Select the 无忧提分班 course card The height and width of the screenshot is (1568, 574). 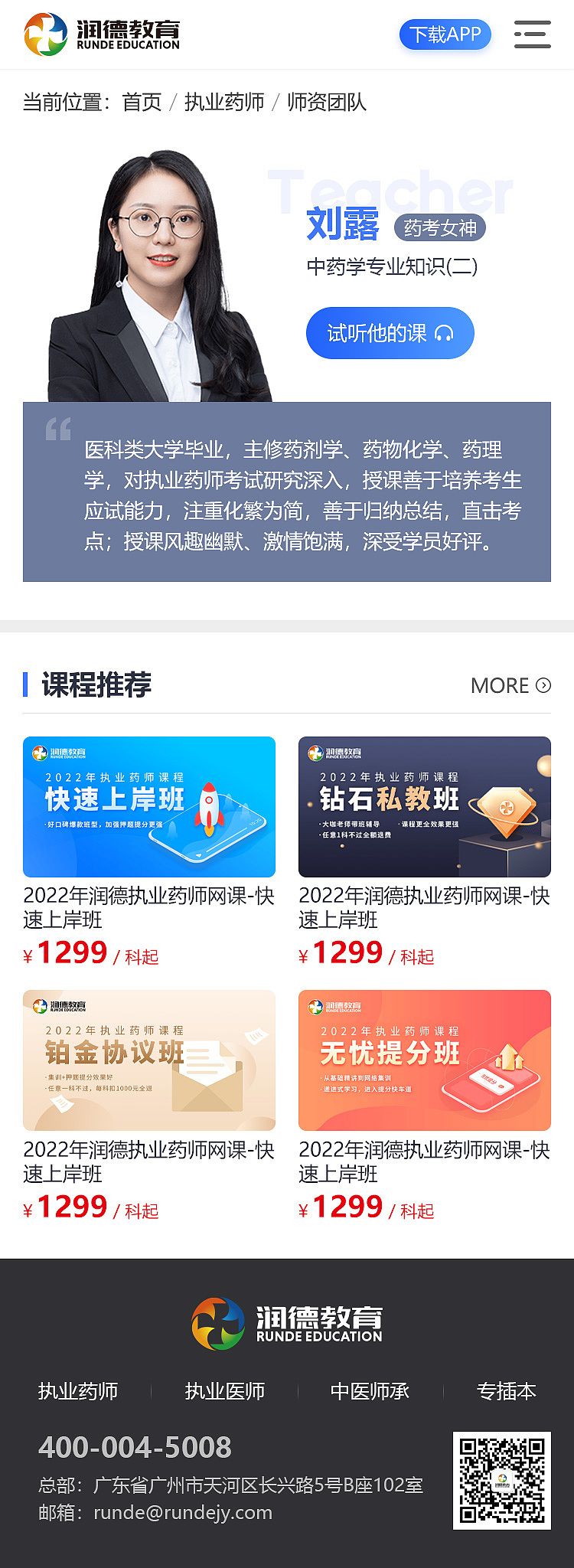point(424,1060)
